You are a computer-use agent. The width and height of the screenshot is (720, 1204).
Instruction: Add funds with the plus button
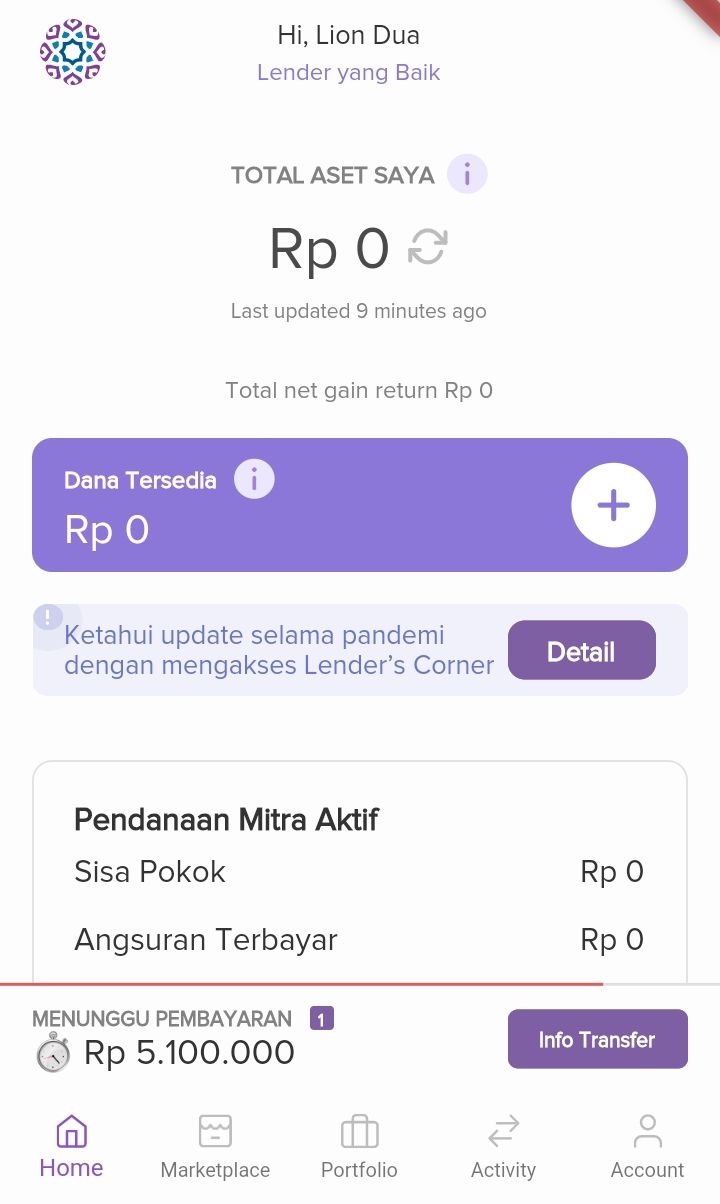click(x=613, y=505)
